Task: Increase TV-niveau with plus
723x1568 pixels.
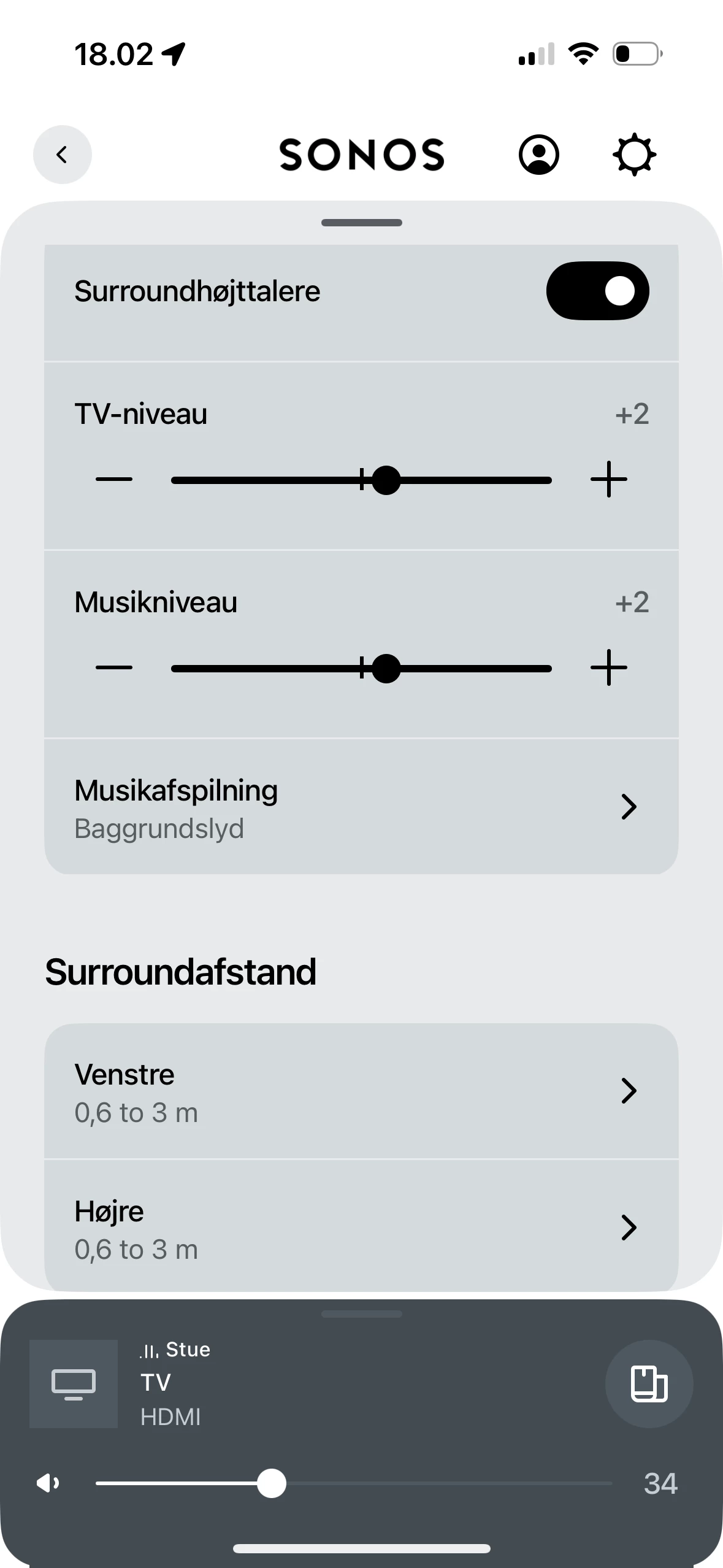Action: click(608, 480)
